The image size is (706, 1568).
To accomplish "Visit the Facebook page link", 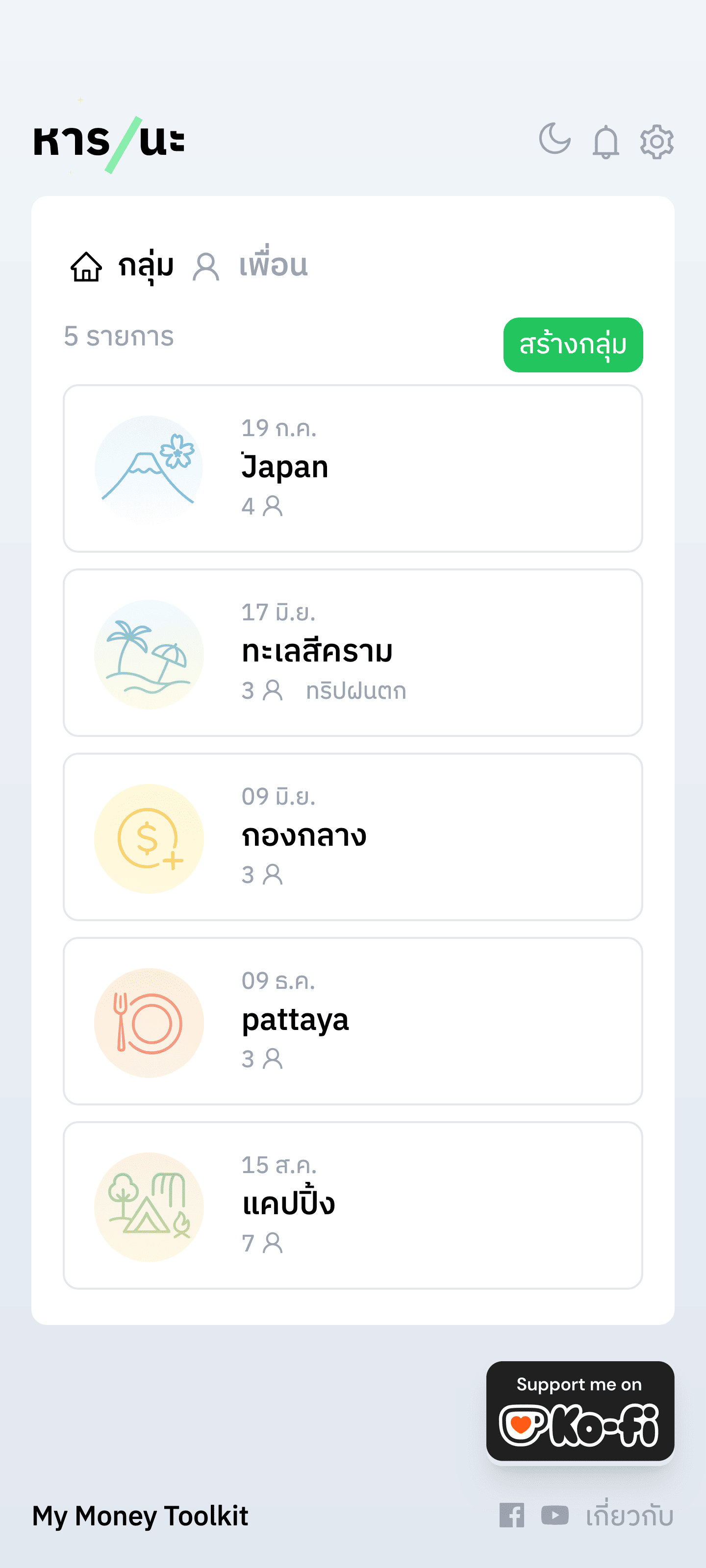I will pyautogui.click(x=512, y=1515).
